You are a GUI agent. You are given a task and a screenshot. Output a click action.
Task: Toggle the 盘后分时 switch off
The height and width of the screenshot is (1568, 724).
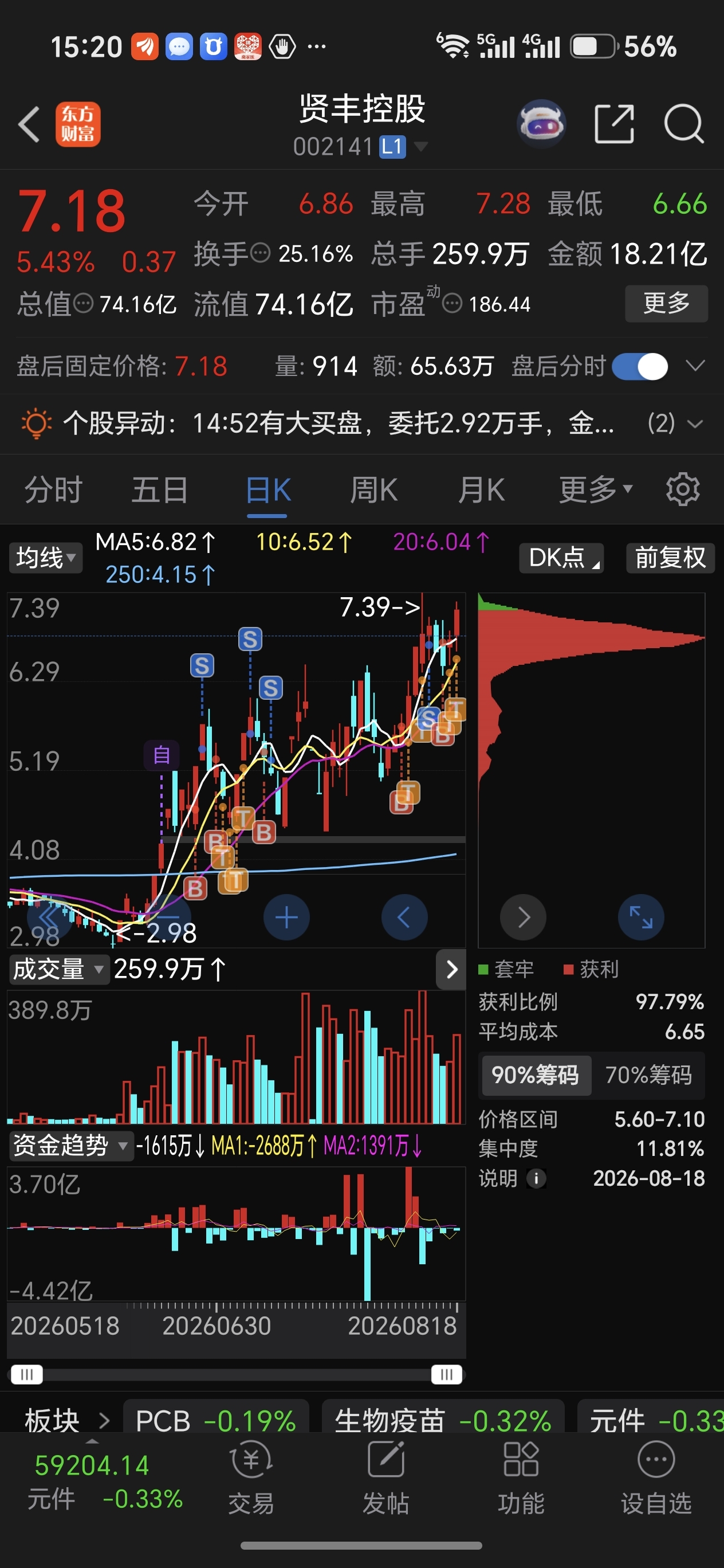pyautogui.click(x=639, y=366)
